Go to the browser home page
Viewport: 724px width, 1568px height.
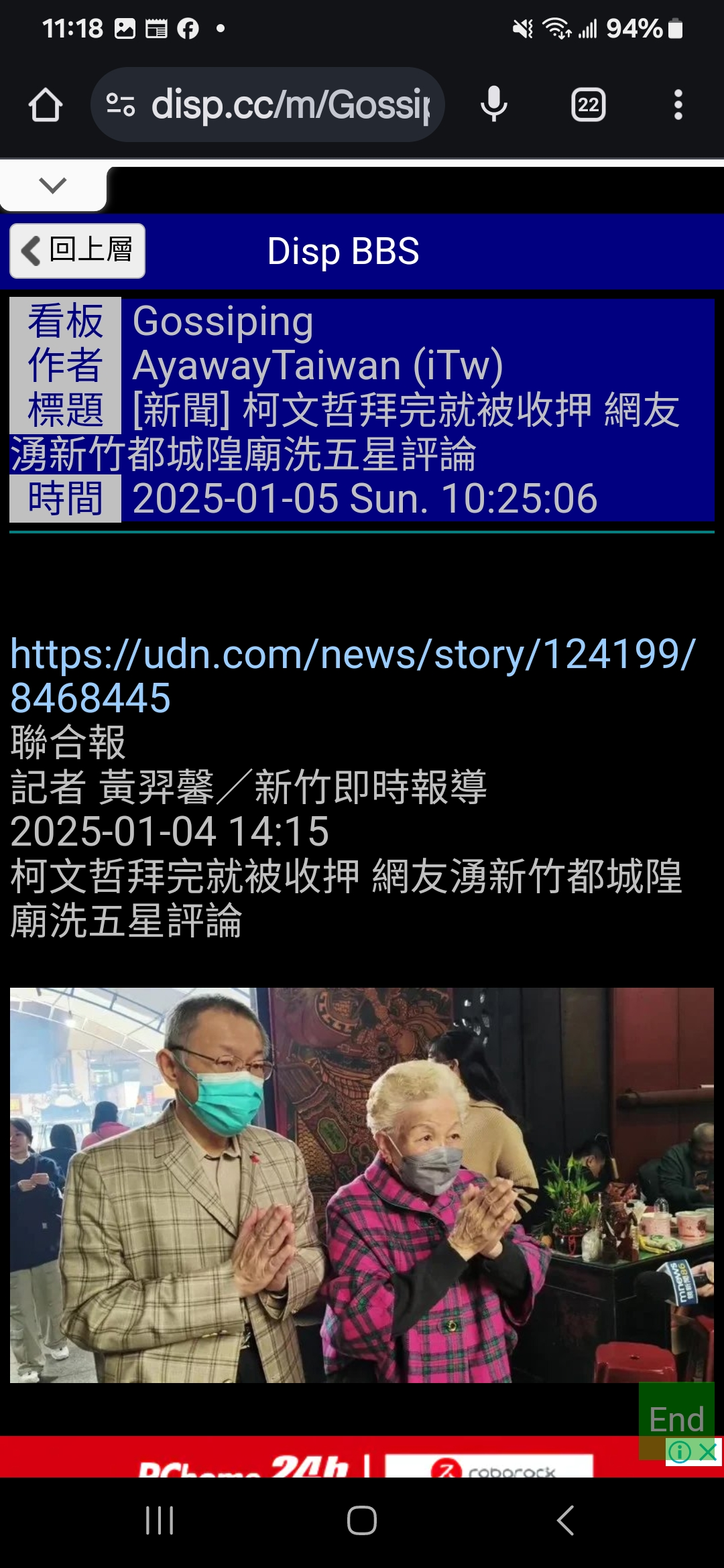46,105
